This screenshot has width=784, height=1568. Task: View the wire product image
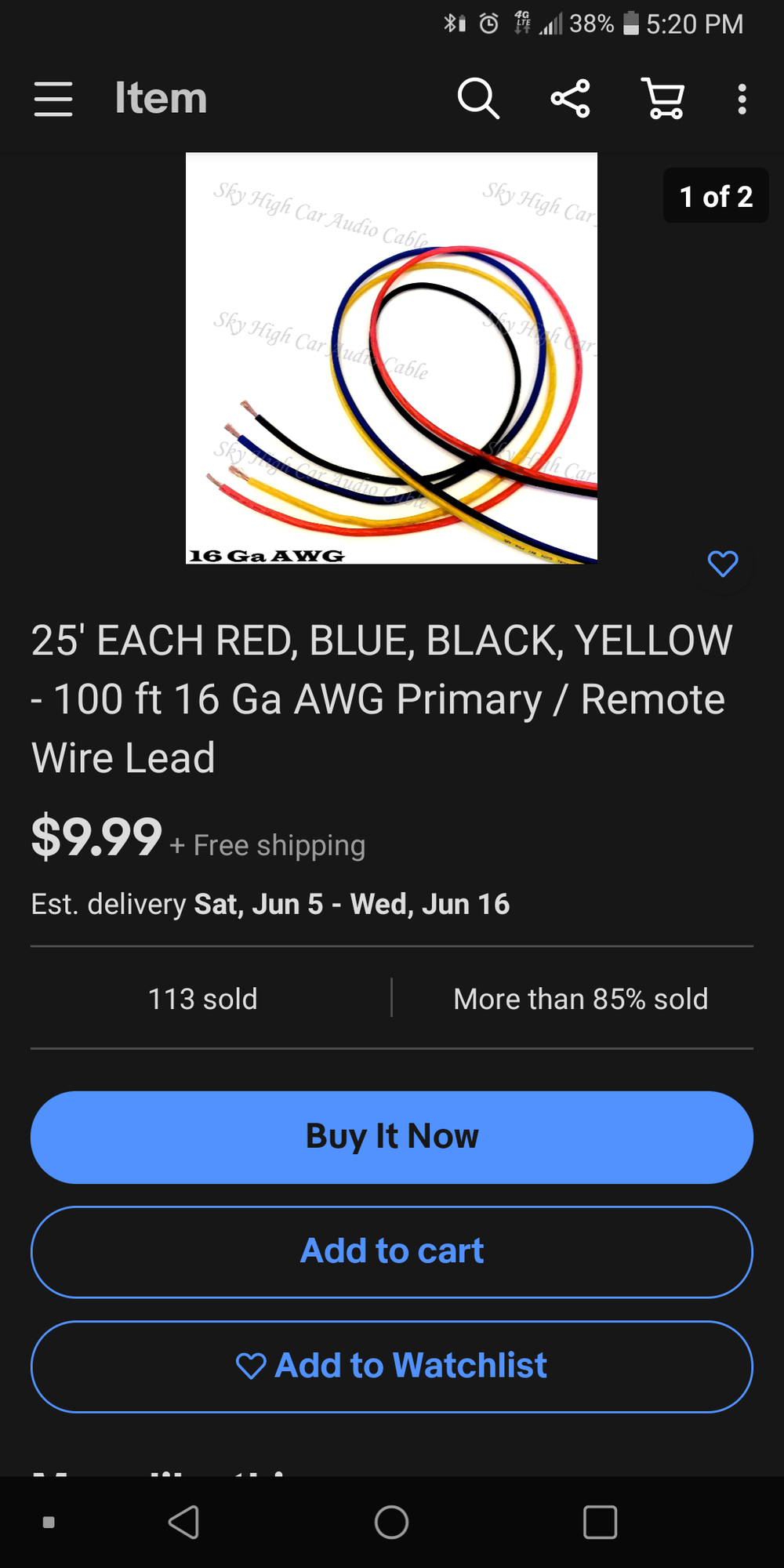point(391,358)
